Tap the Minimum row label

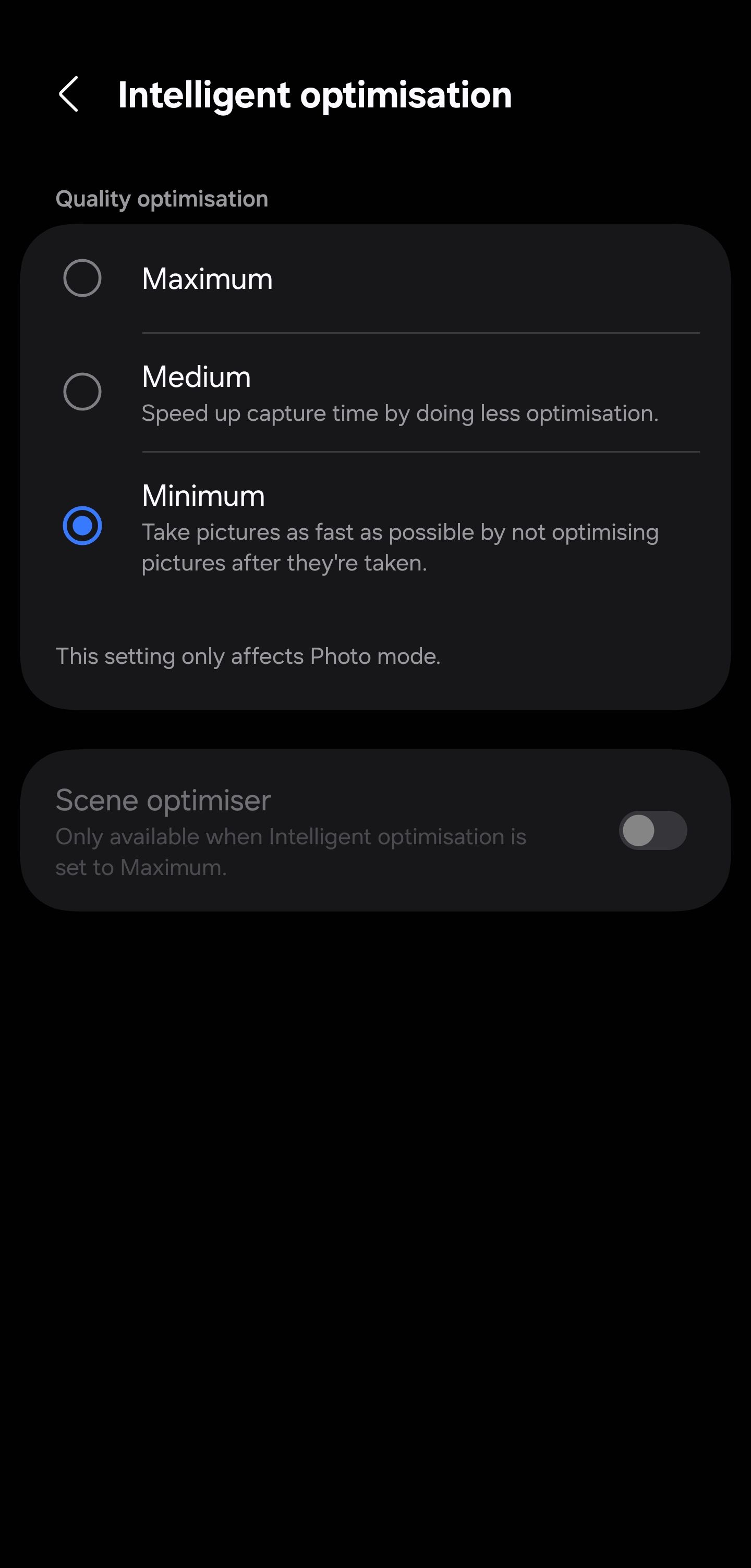[x=203, y=495]
